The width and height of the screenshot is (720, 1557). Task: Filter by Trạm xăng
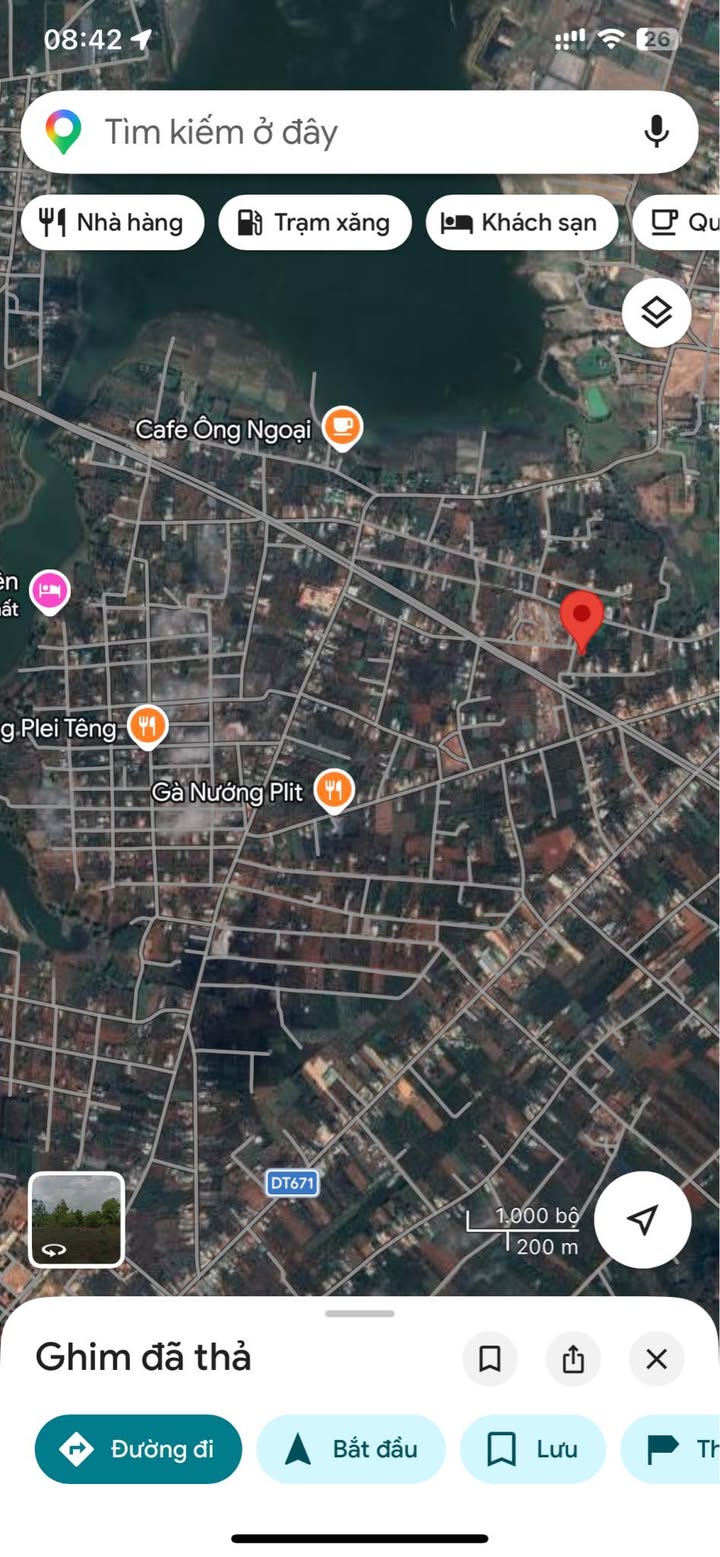[x=315, y=222]
